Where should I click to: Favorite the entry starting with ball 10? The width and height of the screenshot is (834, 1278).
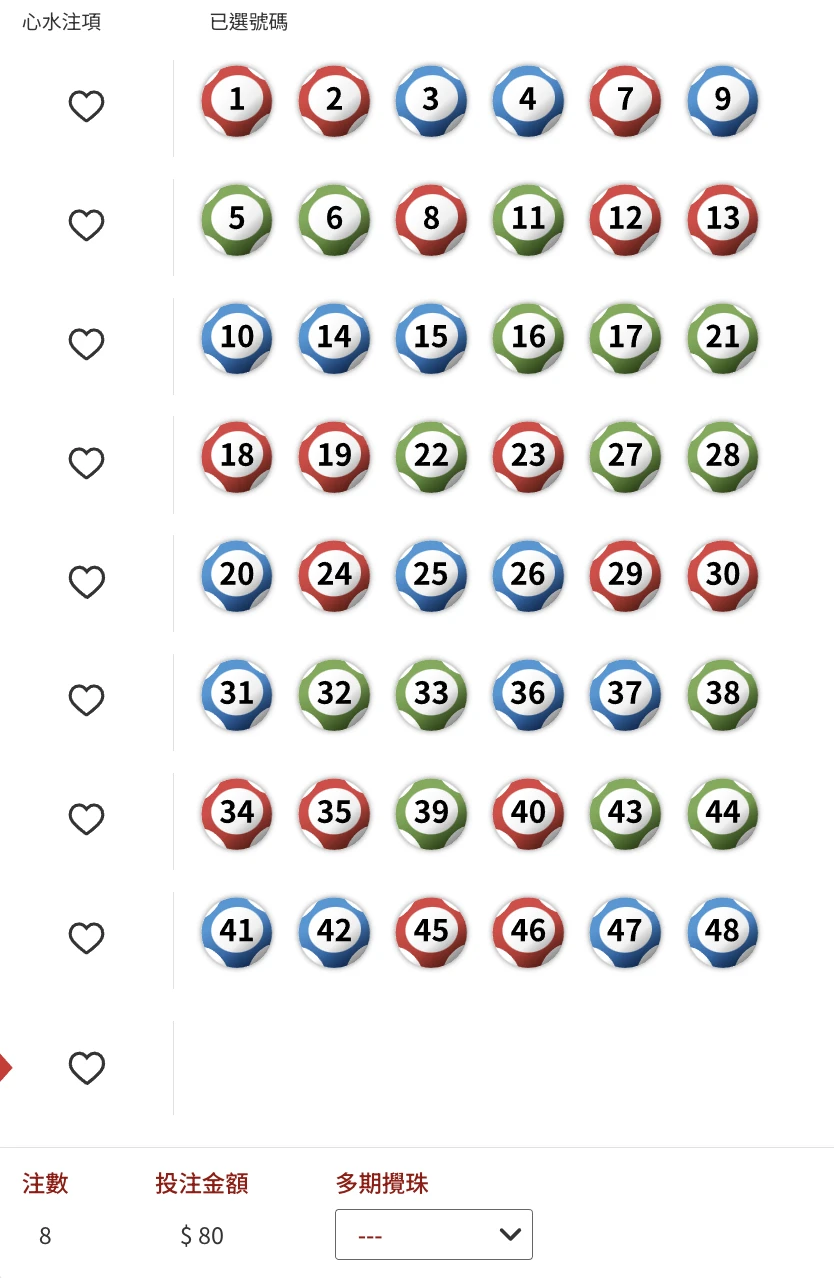coord(86,344)
